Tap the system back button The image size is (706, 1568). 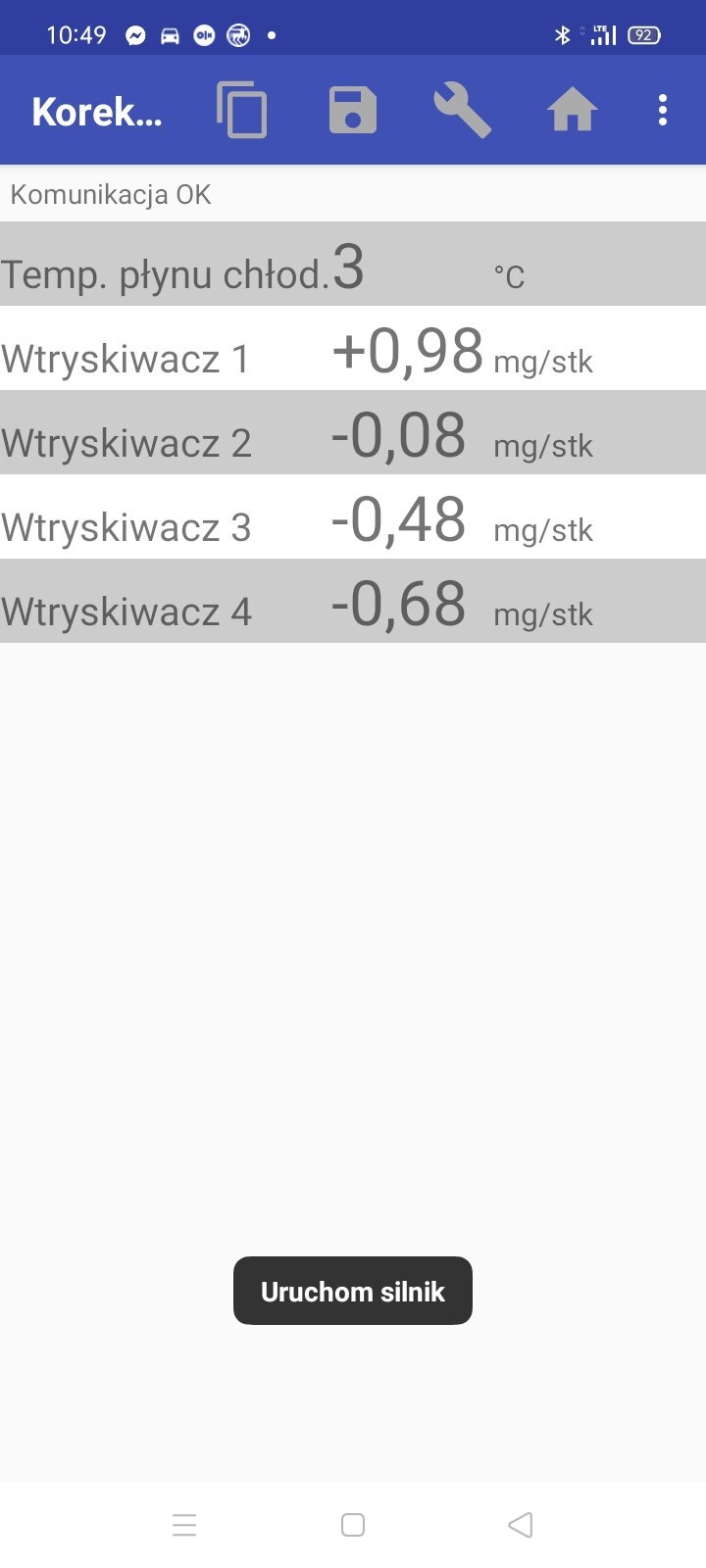[x=521, y=1525]
